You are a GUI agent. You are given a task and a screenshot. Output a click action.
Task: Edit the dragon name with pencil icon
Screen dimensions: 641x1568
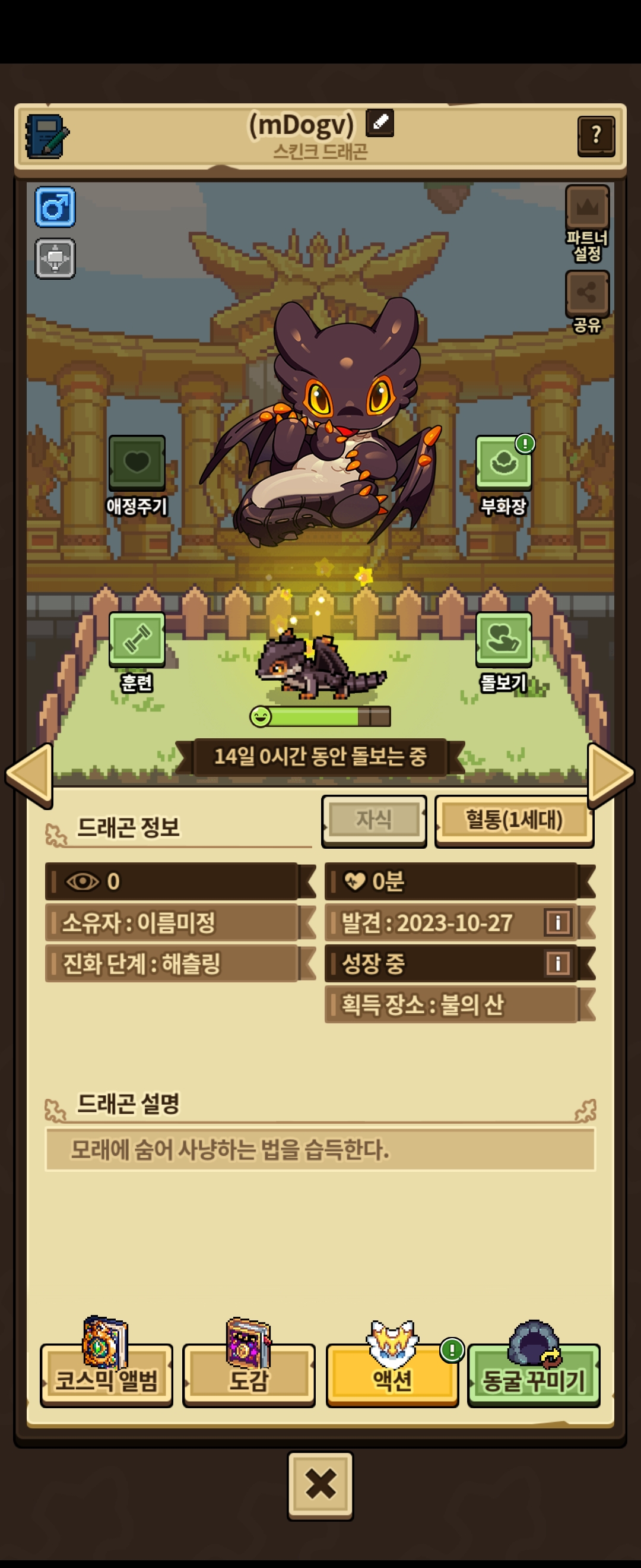(x=379, y=122)
